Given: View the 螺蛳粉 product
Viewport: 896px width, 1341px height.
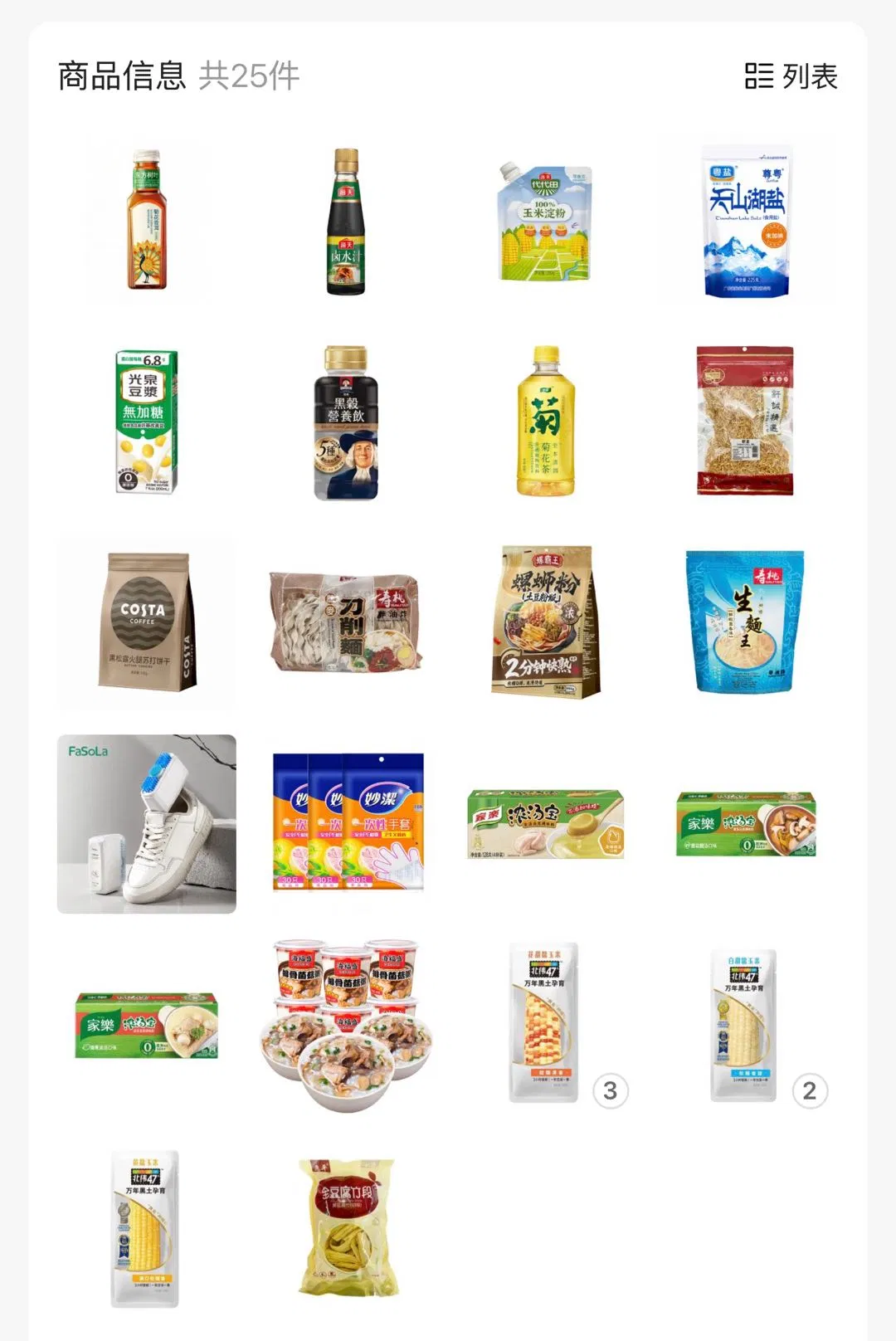Looking at the screenshot, I should tap(545, 622).
